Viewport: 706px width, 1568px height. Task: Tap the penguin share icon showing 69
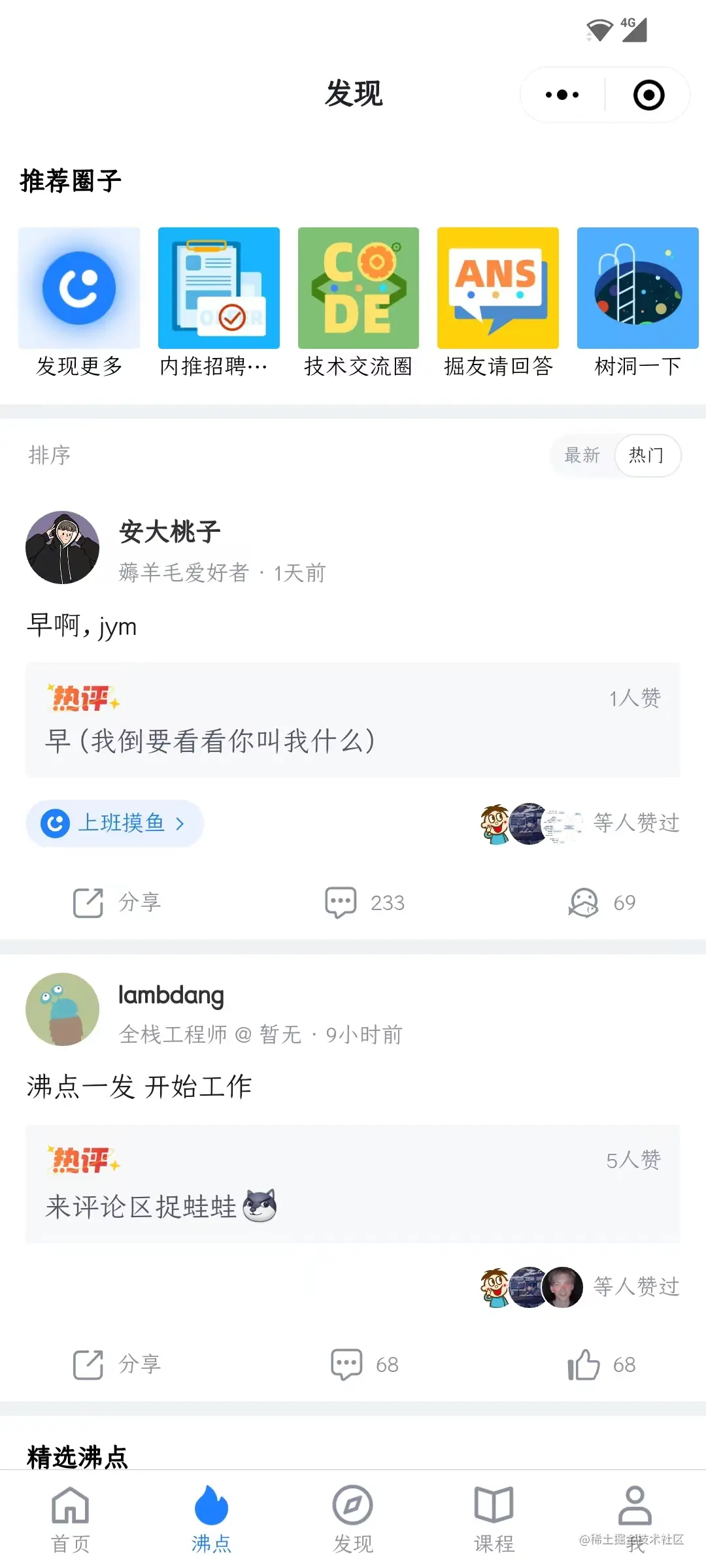pos(601,902)
